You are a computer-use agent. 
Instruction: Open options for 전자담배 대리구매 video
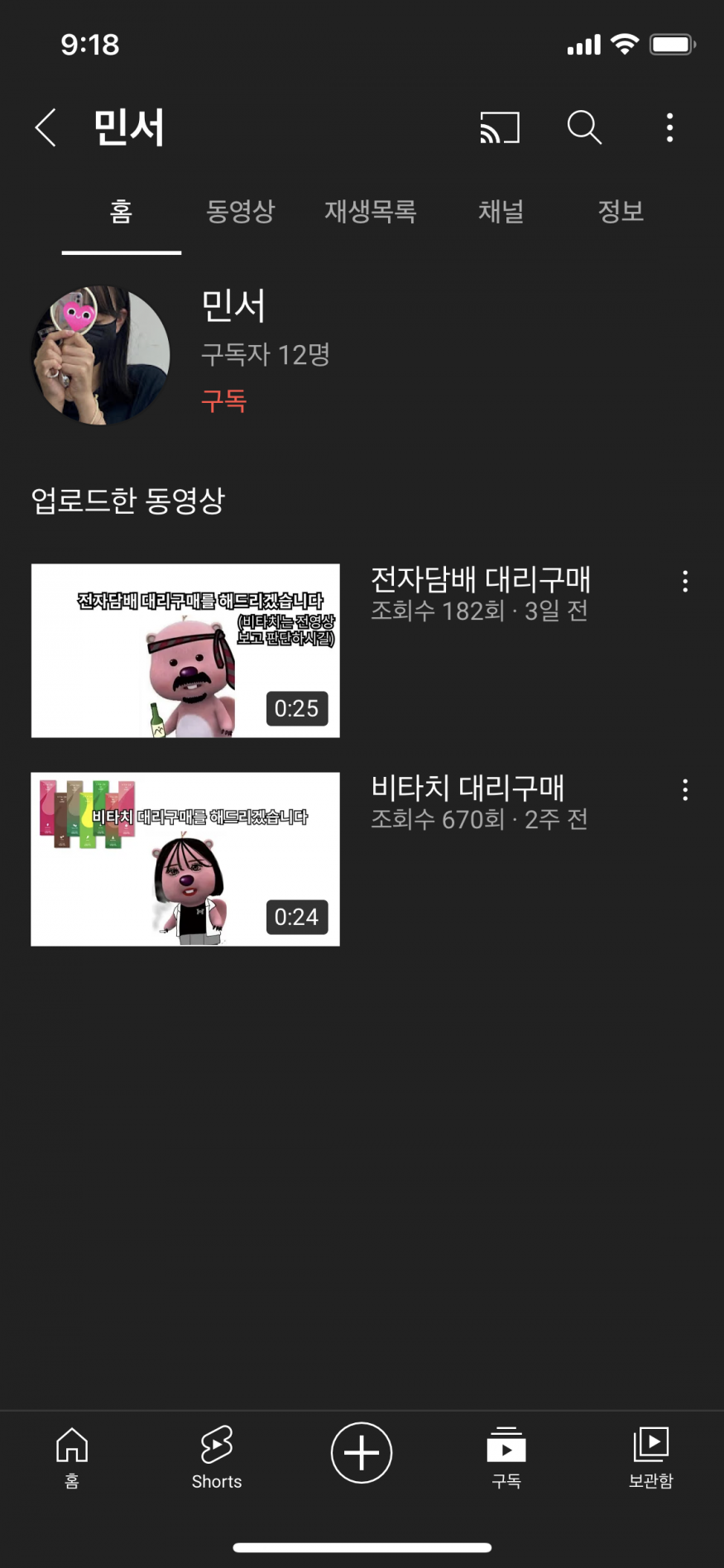pyautogui.click(x=685, y=582)
